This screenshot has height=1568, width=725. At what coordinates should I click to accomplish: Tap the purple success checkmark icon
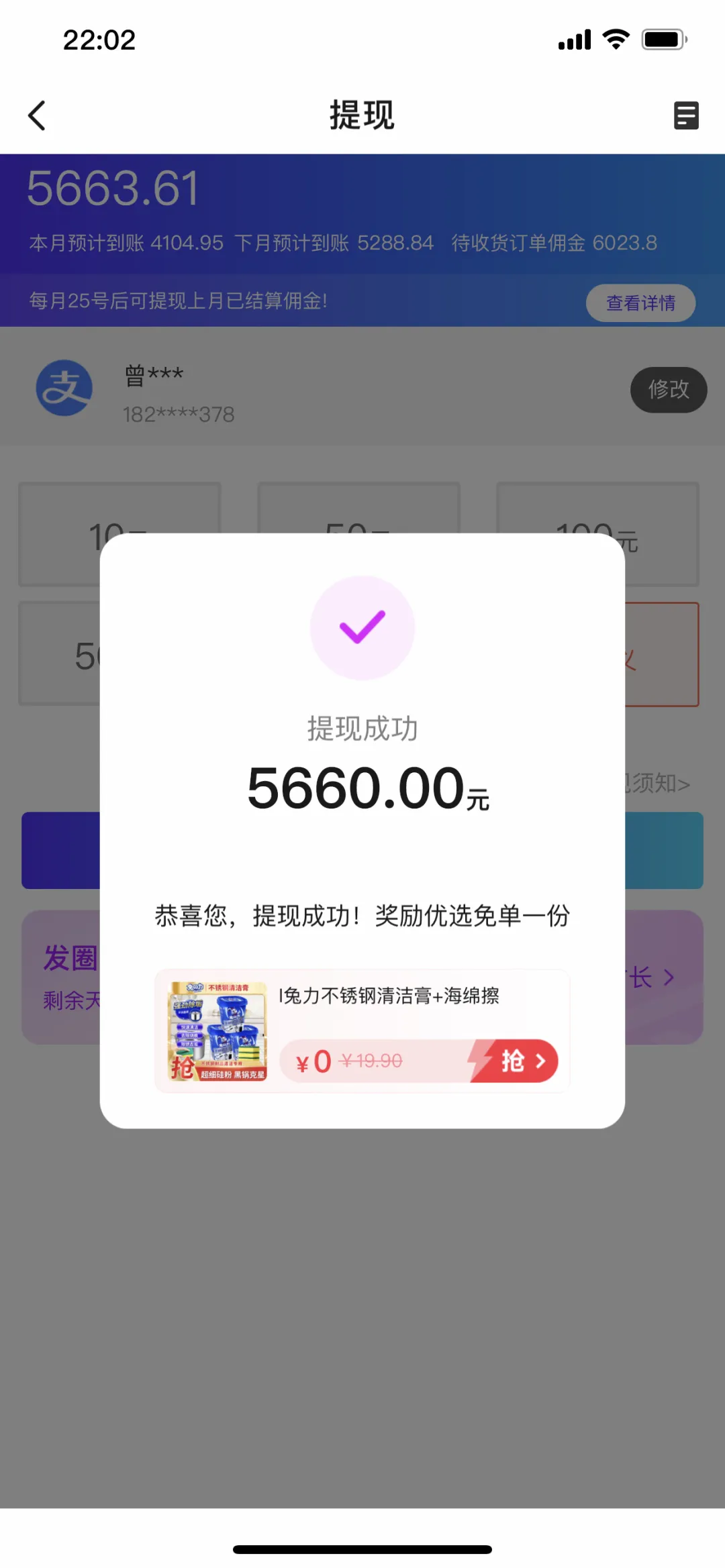coord(362,627)
